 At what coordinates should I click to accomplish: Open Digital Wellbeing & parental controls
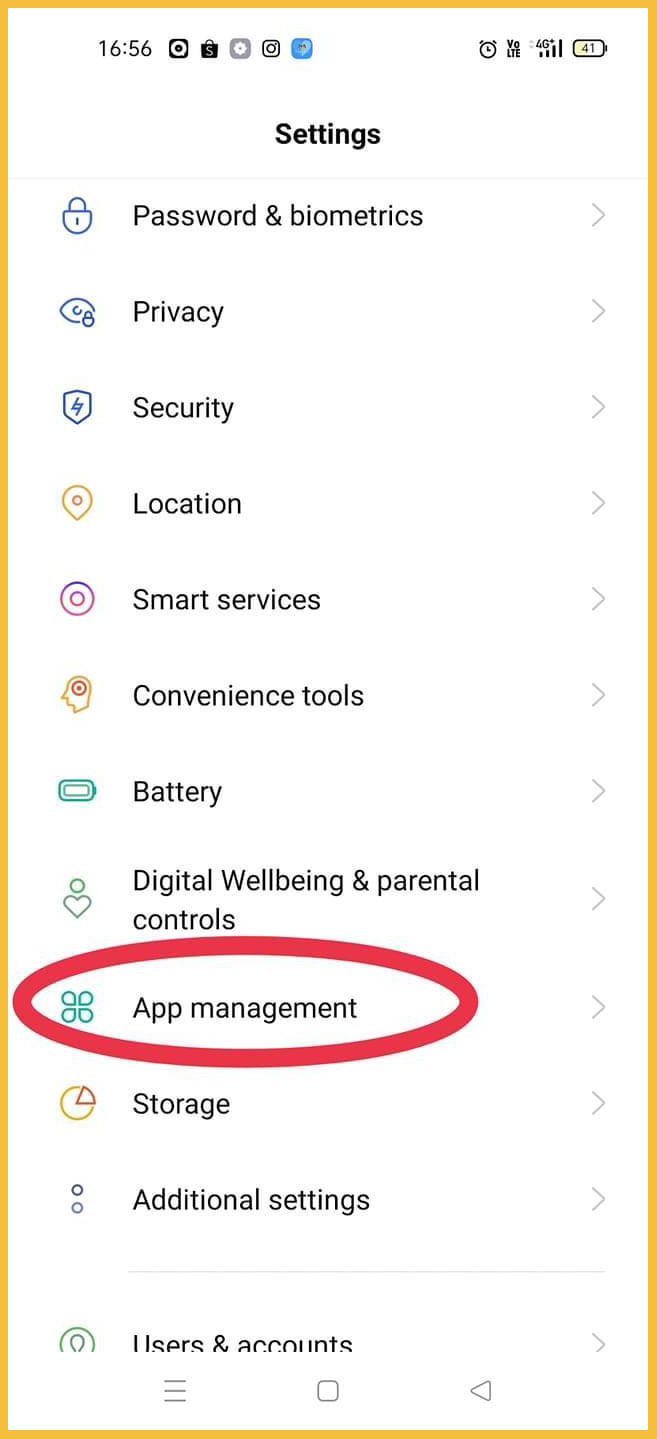click(305, 899)
